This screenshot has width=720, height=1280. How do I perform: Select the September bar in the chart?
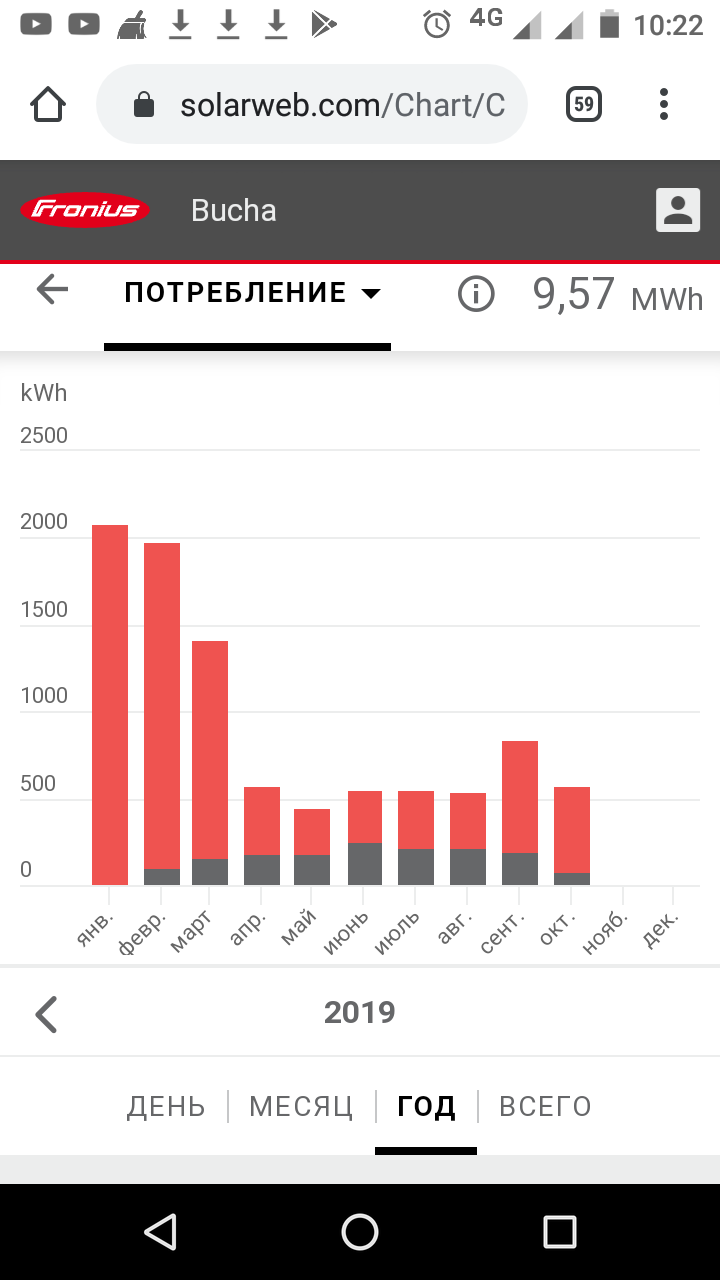520,813
